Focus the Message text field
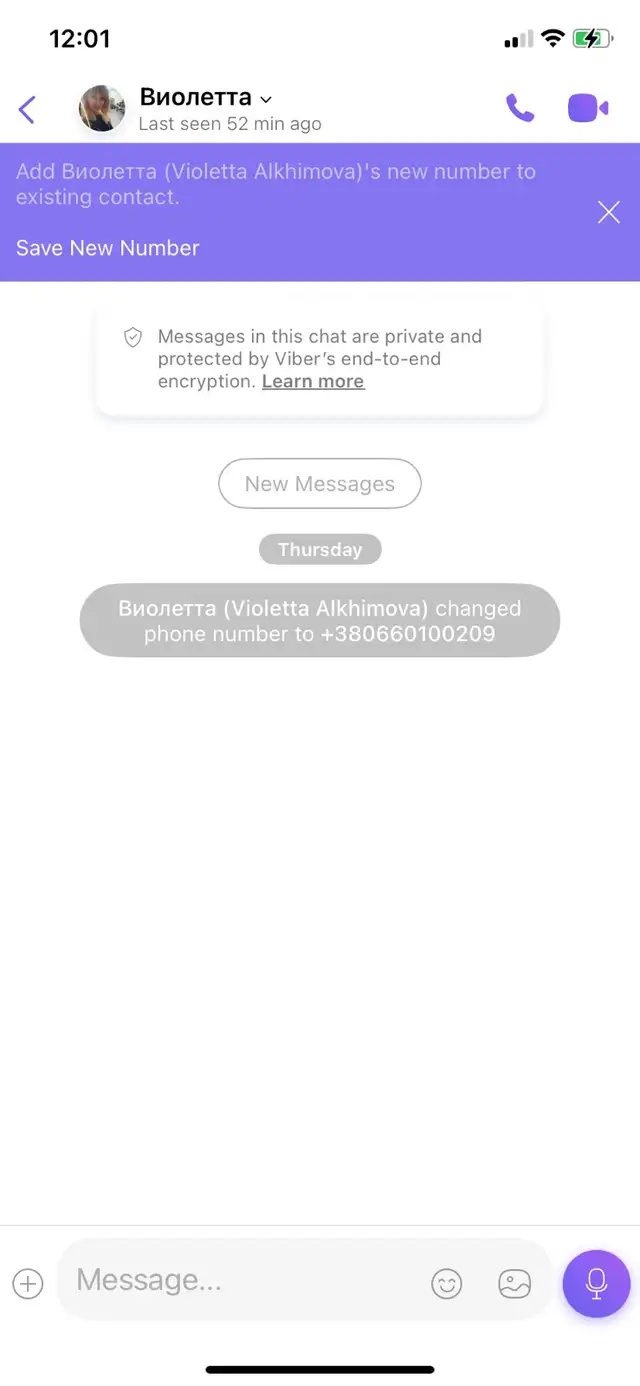 (240, 1280)
